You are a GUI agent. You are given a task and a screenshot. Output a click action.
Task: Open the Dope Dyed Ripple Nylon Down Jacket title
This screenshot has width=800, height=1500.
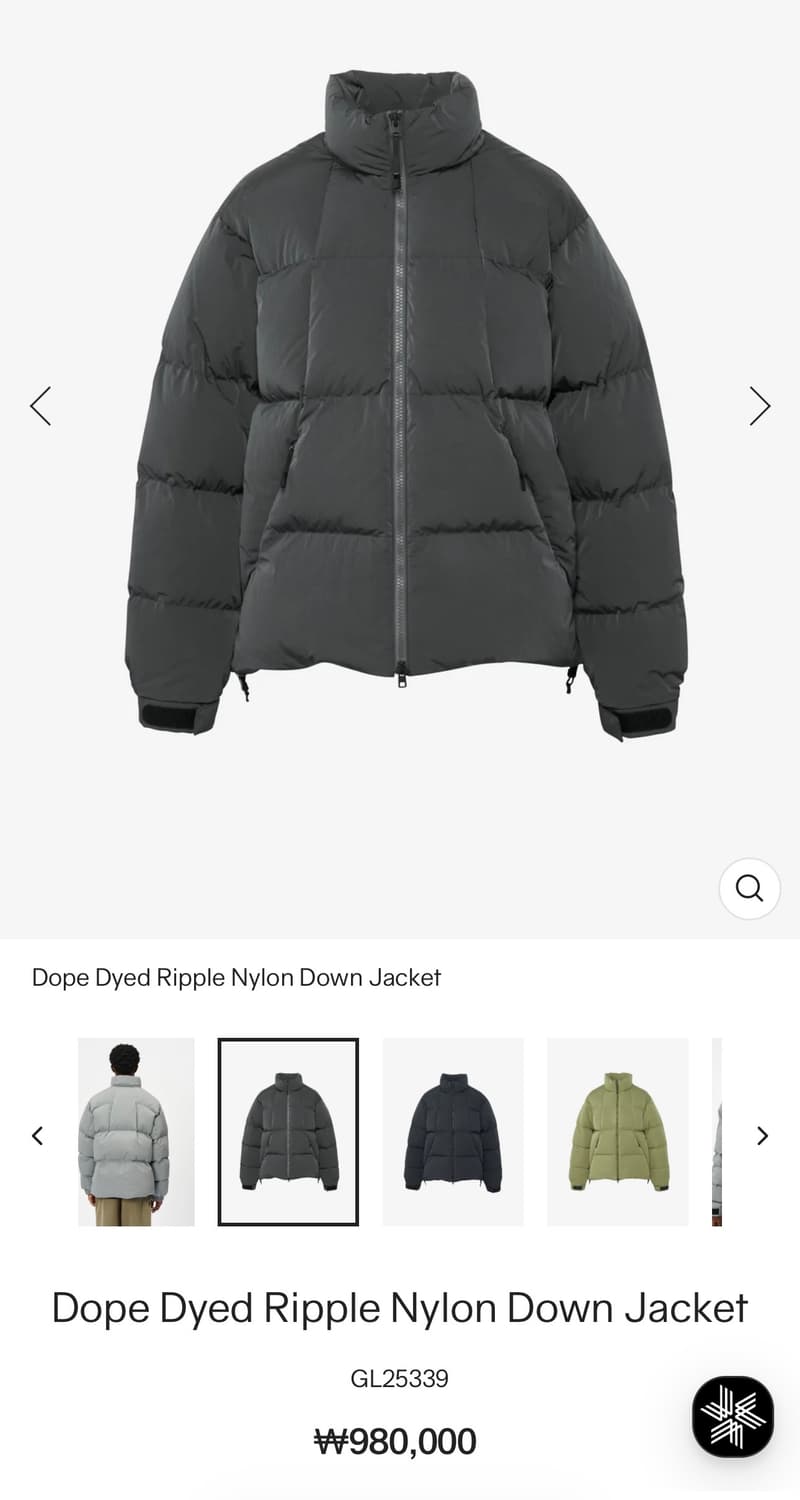pos(400,1307)
